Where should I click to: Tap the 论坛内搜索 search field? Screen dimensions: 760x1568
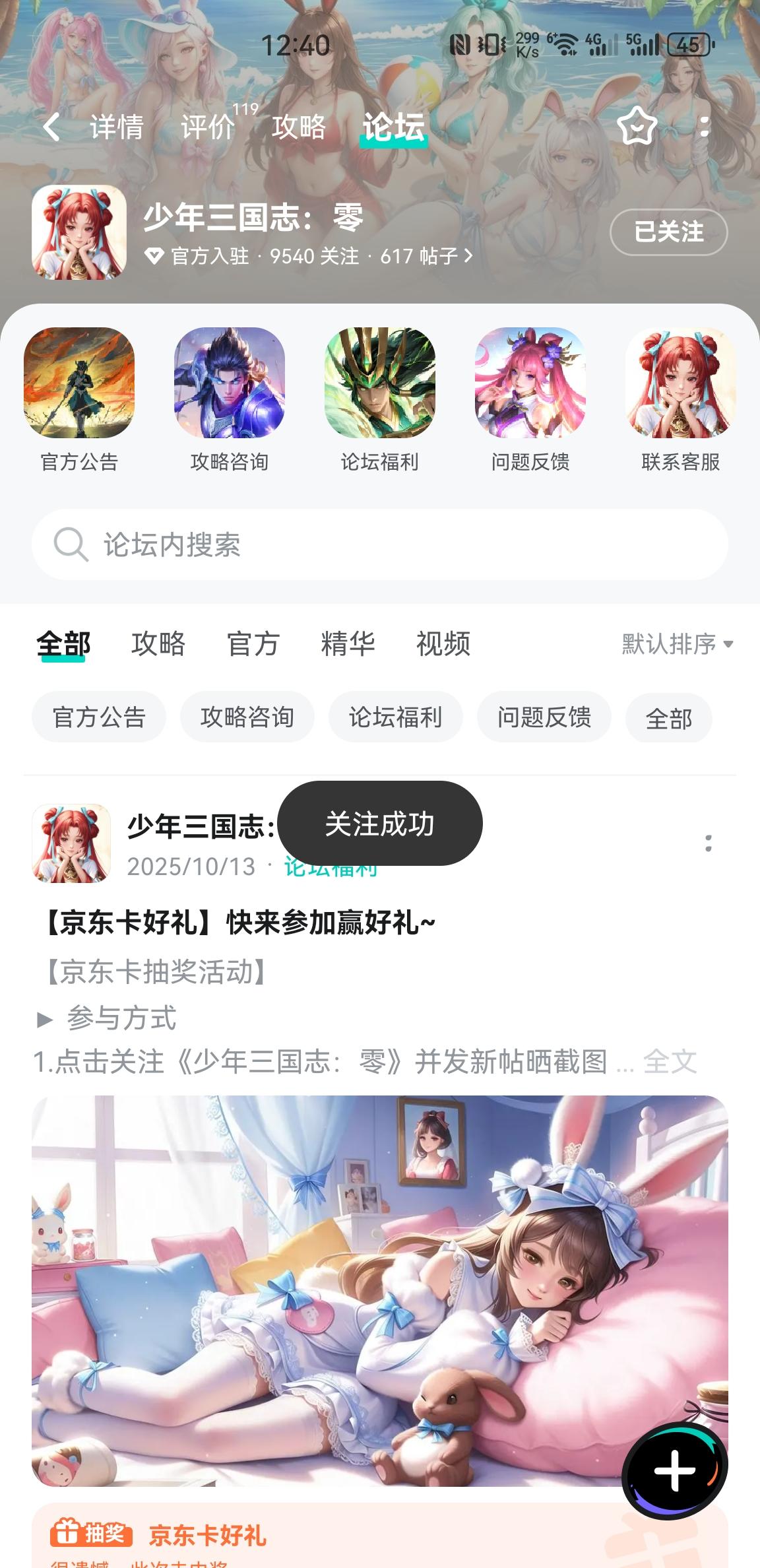tap(380, 544)
